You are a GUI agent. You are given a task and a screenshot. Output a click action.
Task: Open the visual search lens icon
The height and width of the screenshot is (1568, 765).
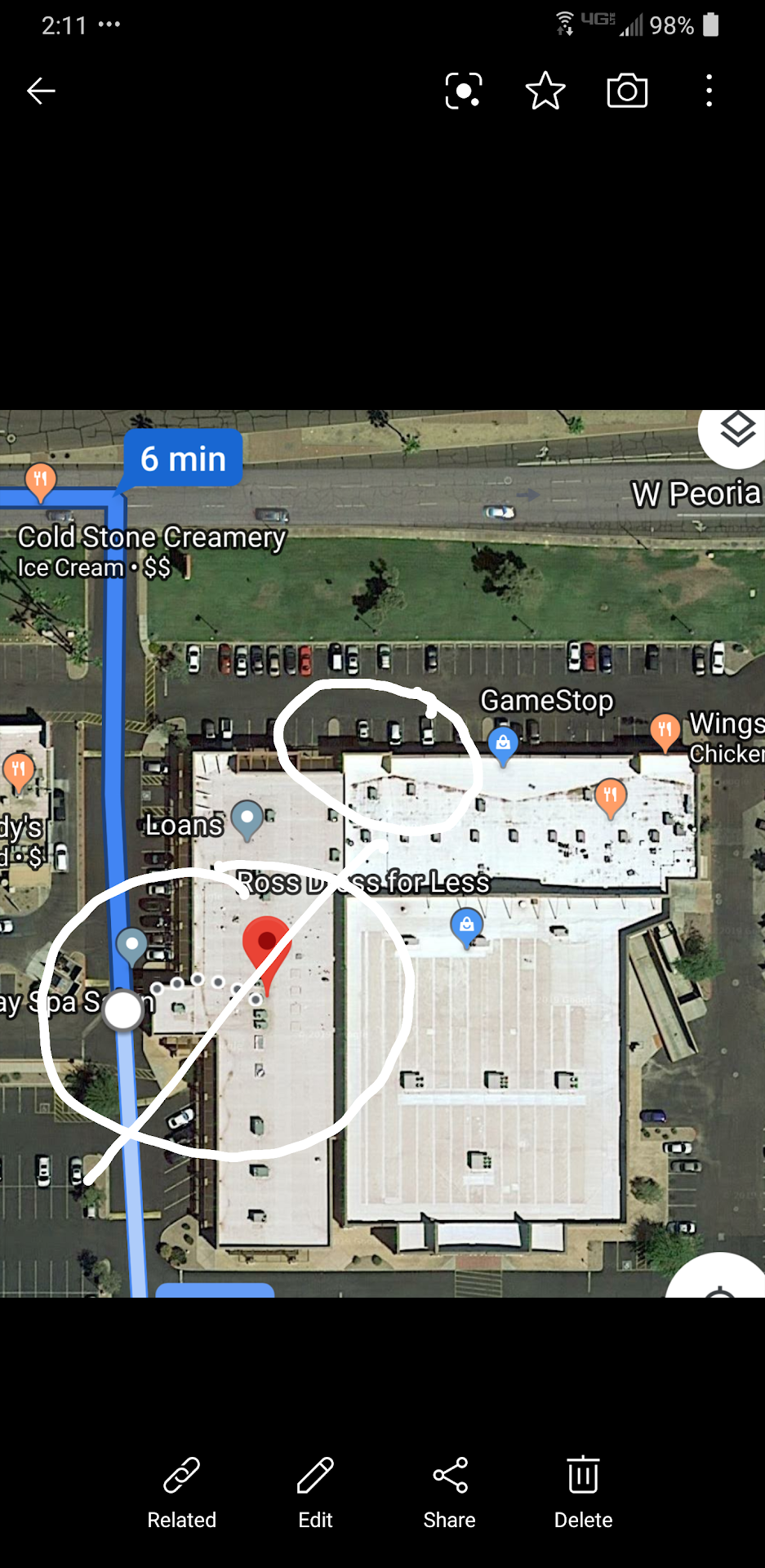(x=464, y=91)
